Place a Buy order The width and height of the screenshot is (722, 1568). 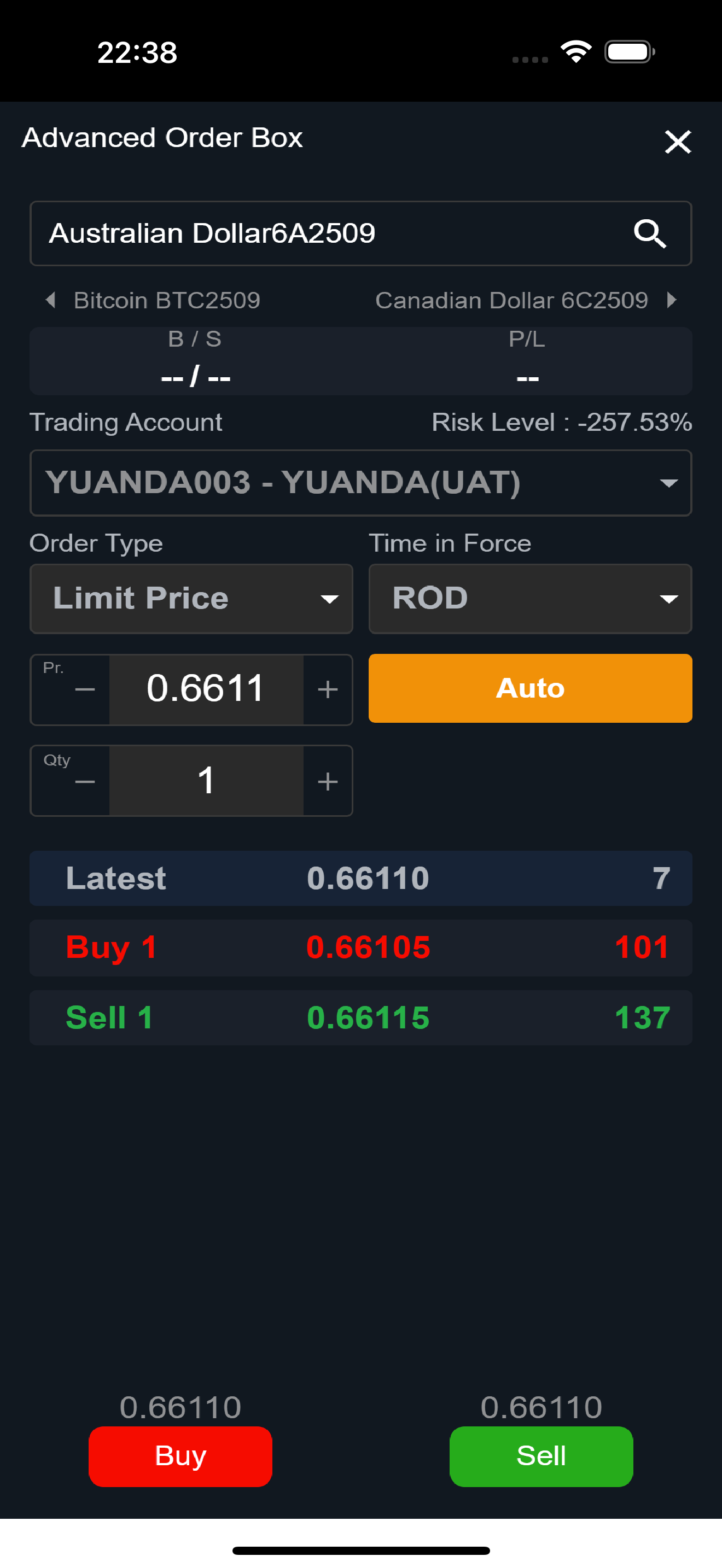[x=180, y=1456]
